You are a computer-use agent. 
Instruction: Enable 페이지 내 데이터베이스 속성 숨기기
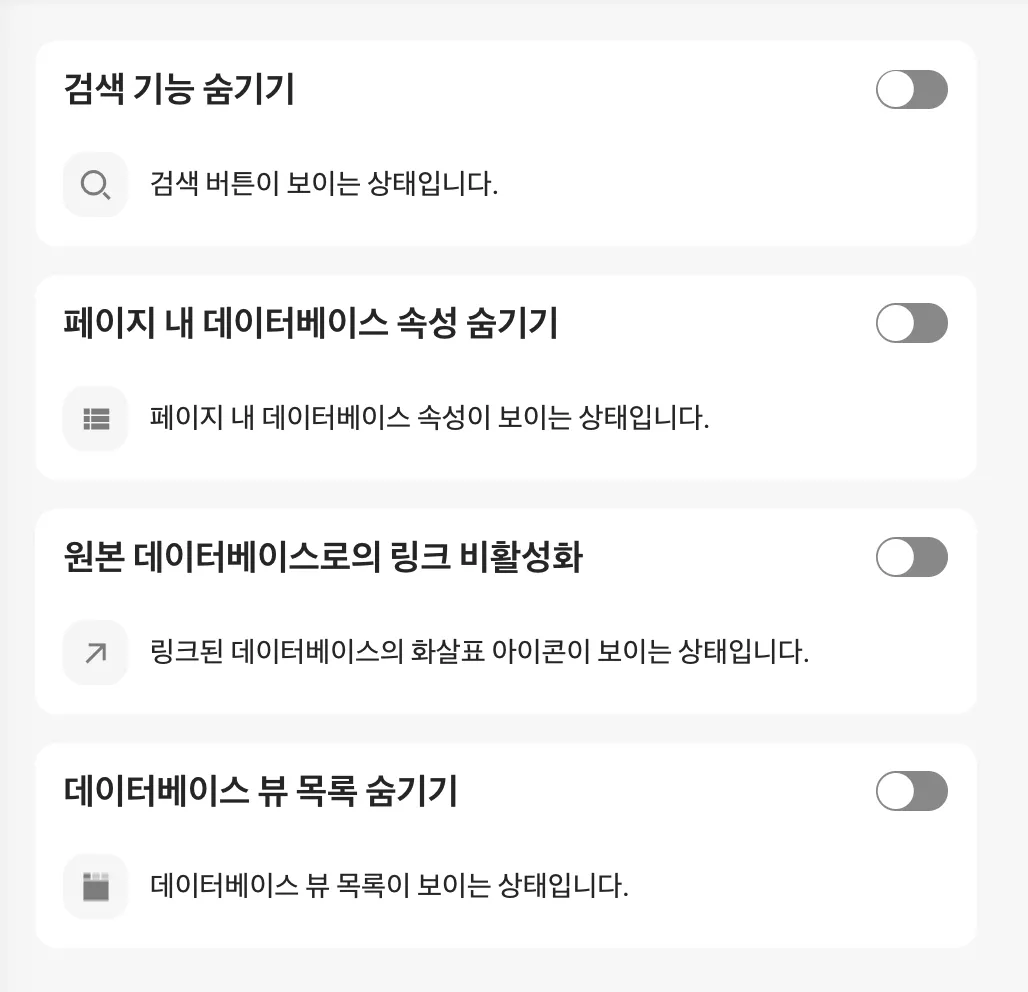point(911,324)
